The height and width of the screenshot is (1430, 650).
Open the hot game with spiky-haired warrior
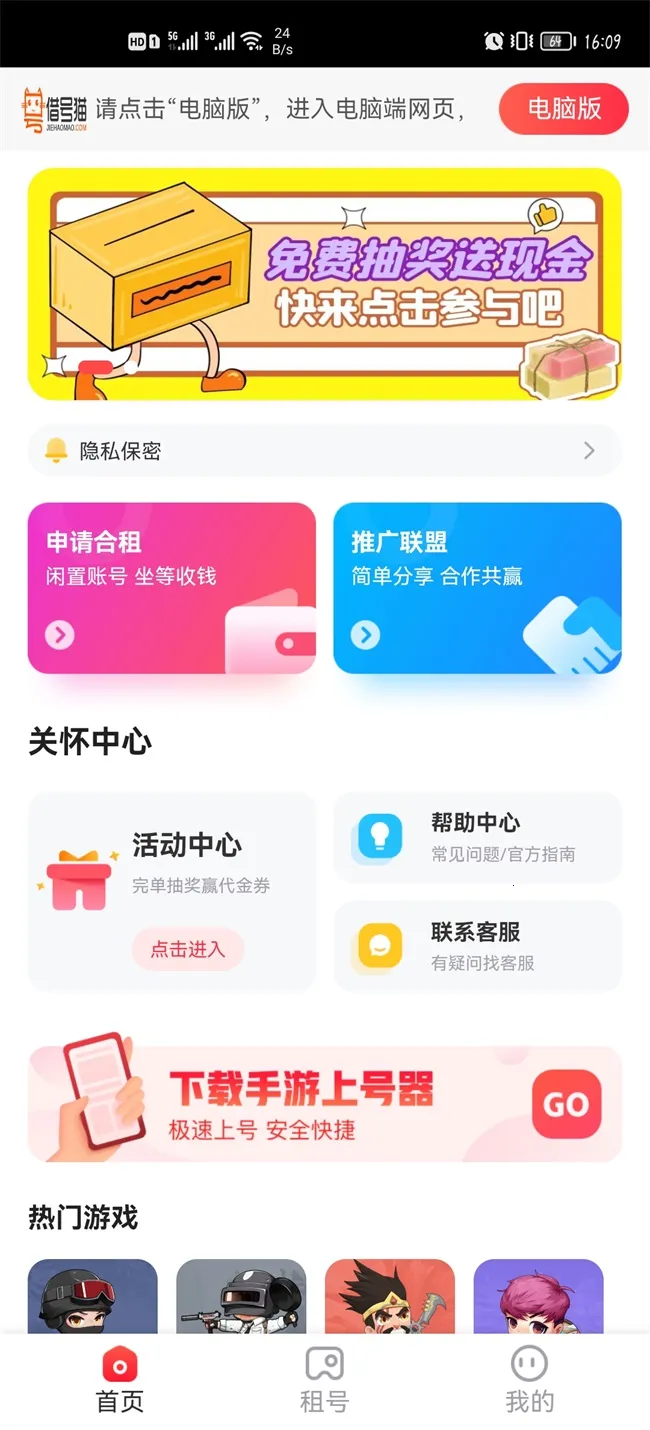(390, 1296)
